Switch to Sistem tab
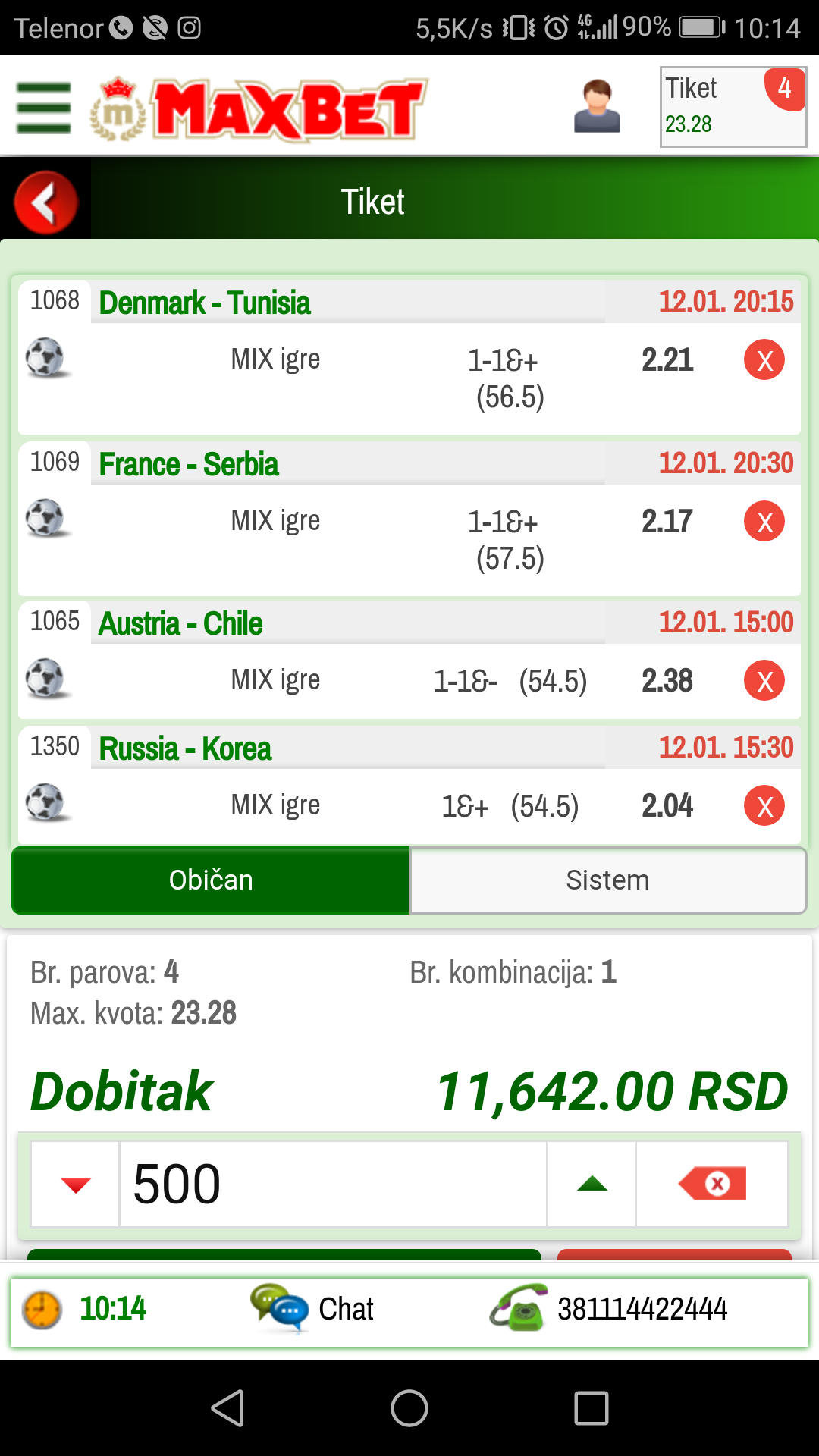Viewport: 819px width, 1456px height. [x=607, y=880]
